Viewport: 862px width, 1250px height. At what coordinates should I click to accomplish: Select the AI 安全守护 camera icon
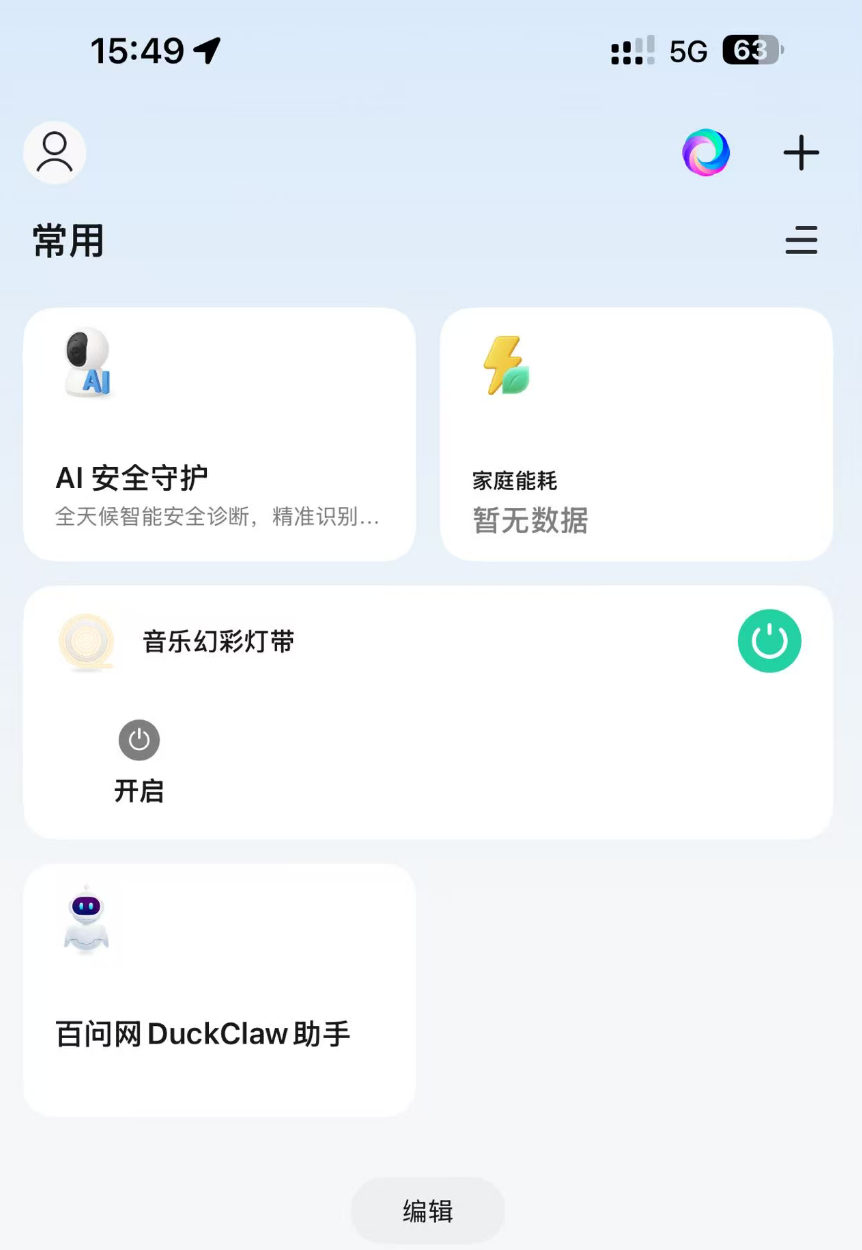click(x=87, y=363)
